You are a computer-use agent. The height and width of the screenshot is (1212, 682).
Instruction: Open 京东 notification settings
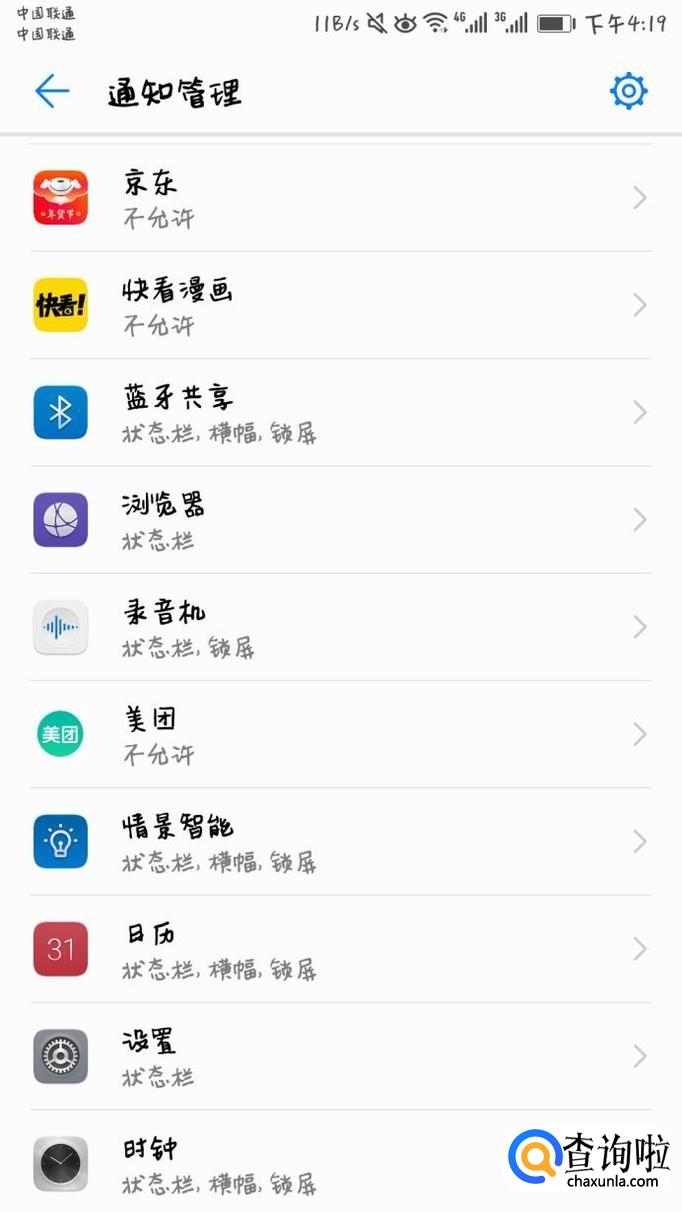coord(340,198)
